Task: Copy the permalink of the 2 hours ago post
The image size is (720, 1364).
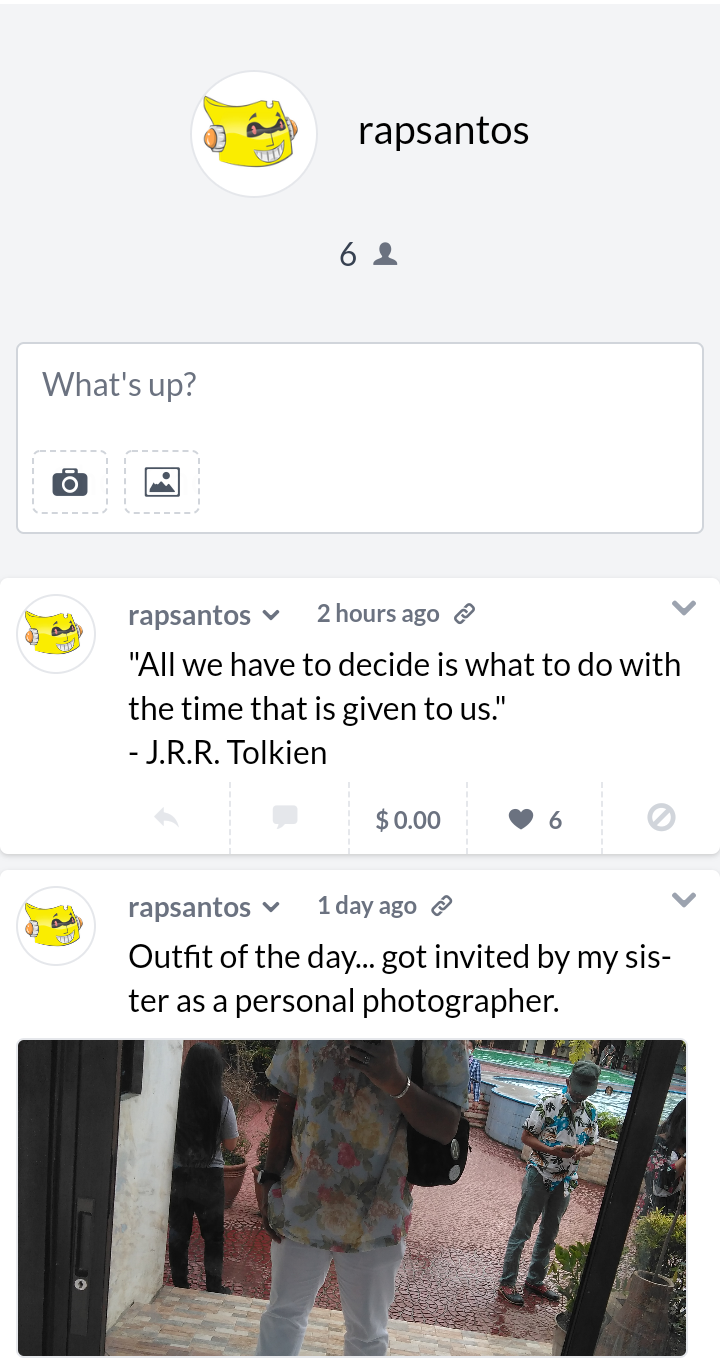Action: point(464,614)
